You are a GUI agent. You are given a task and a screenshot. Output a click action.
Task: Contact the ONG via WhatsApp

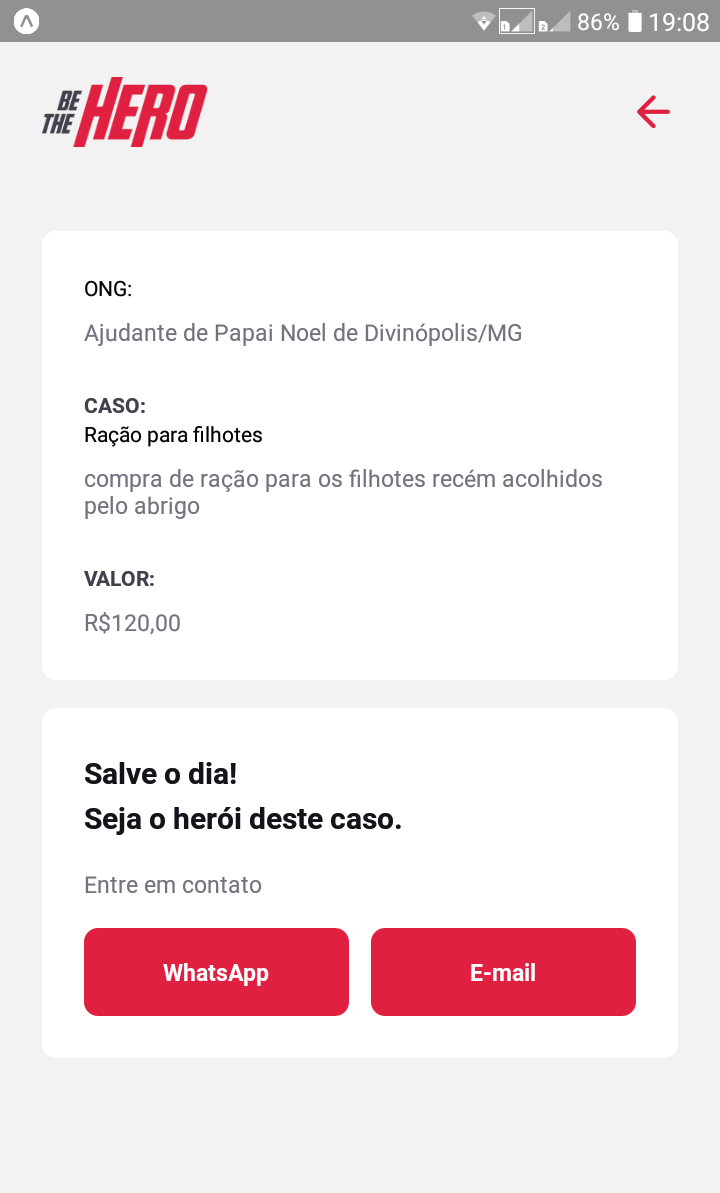[216, 972]
